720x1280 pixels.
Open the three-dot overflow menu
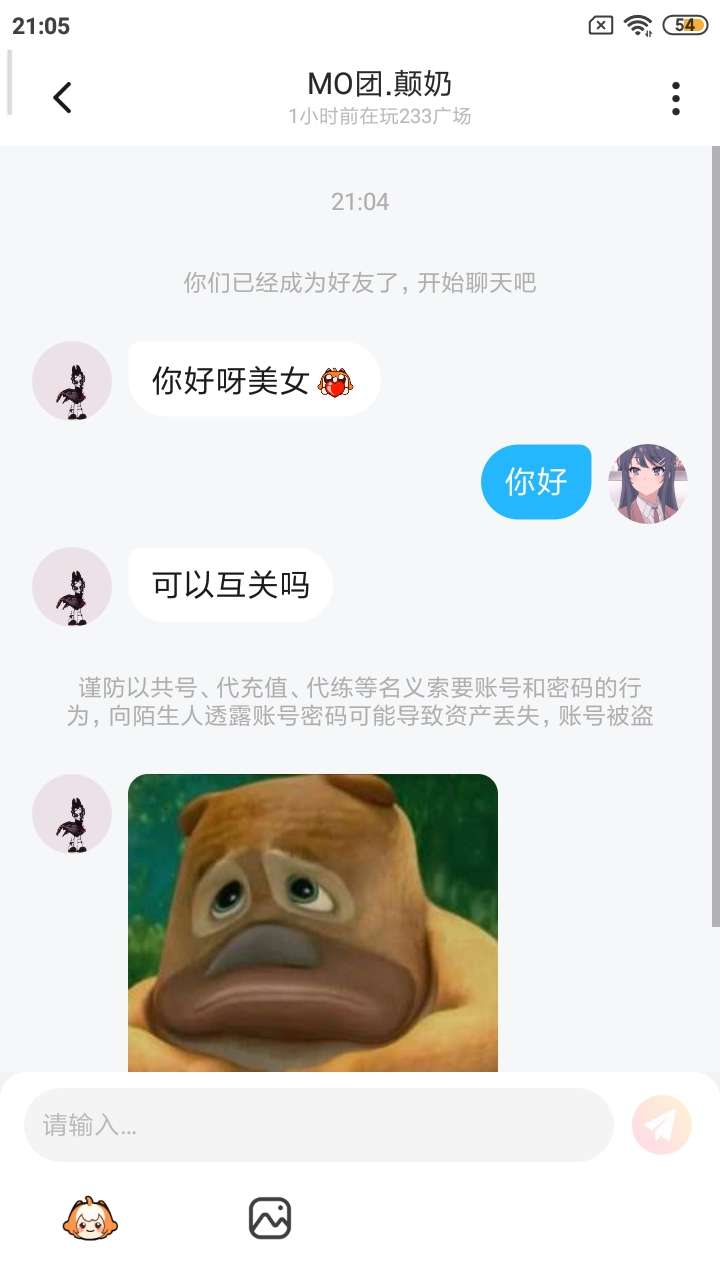point(676,98)
